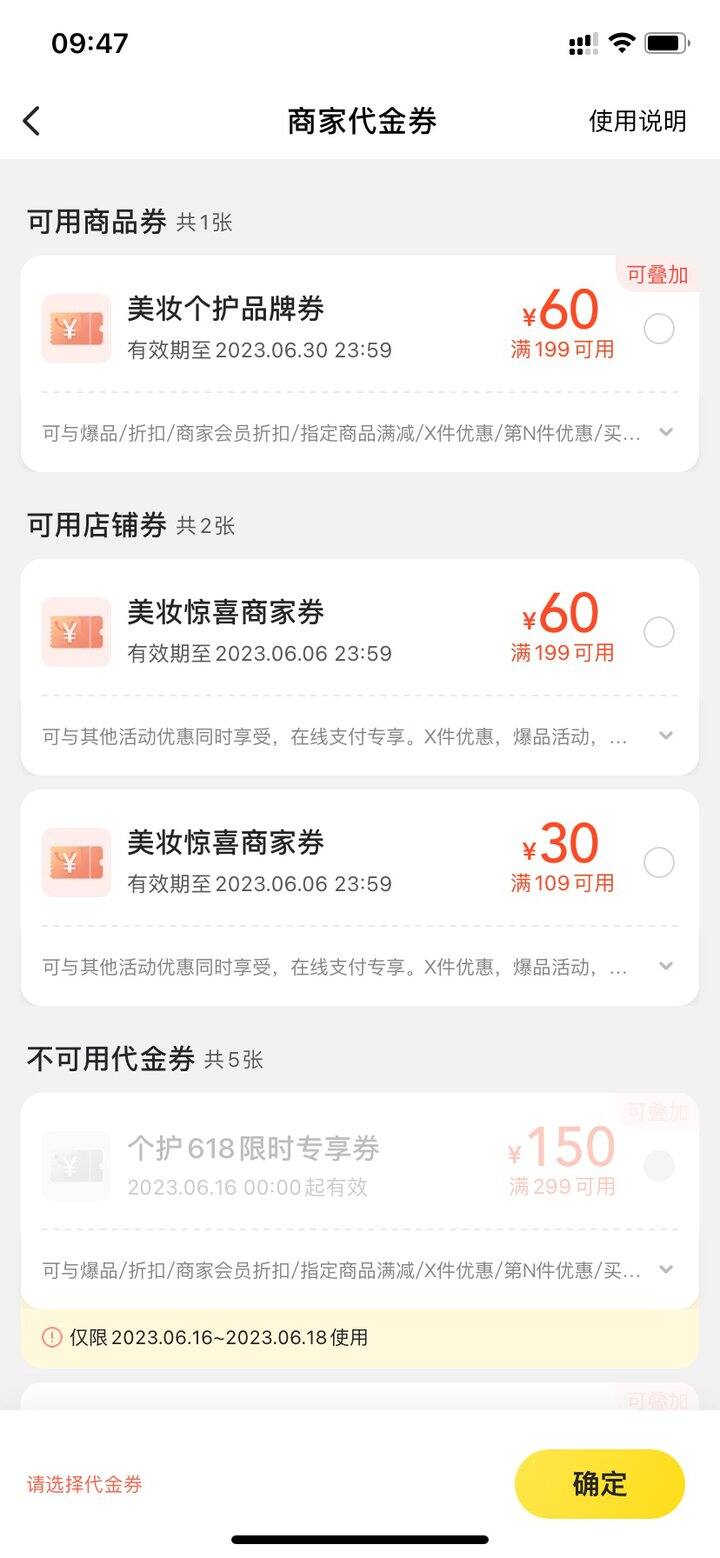Expand details of 个护618限时专享券

click(x=667, y=1270)
